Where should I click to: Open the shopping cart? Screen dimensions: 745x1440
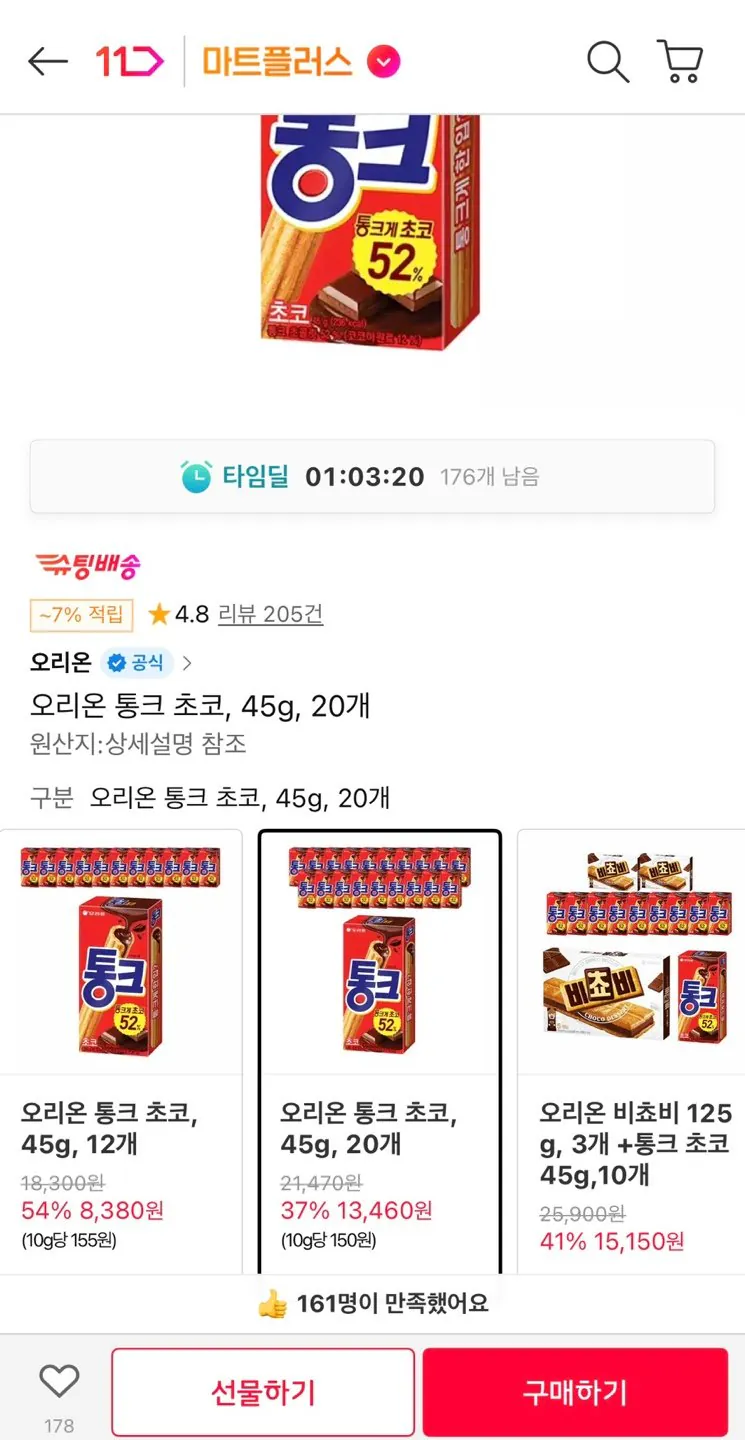[681, 60]
